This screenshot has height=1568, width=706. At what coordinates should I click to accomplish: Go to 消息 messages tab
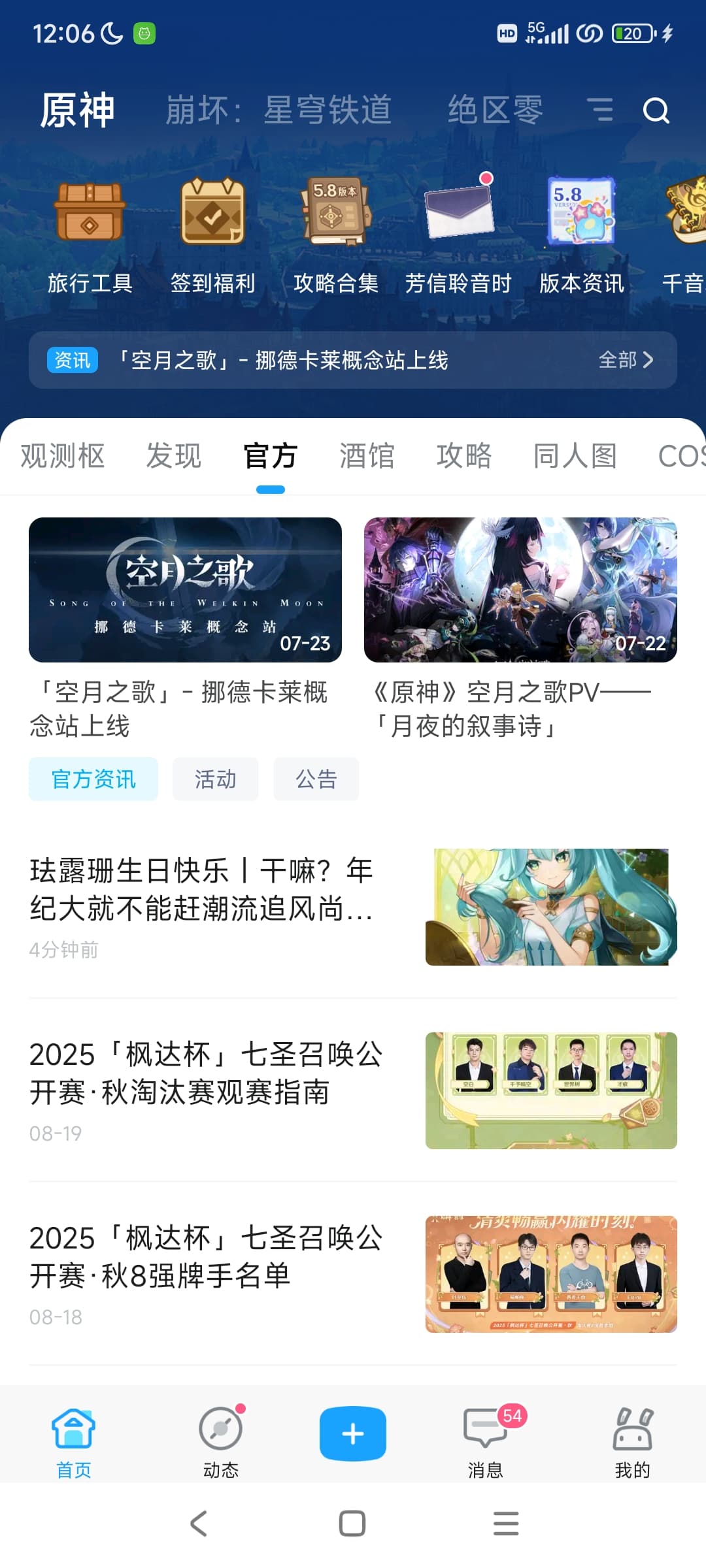tap(486, 1440)
